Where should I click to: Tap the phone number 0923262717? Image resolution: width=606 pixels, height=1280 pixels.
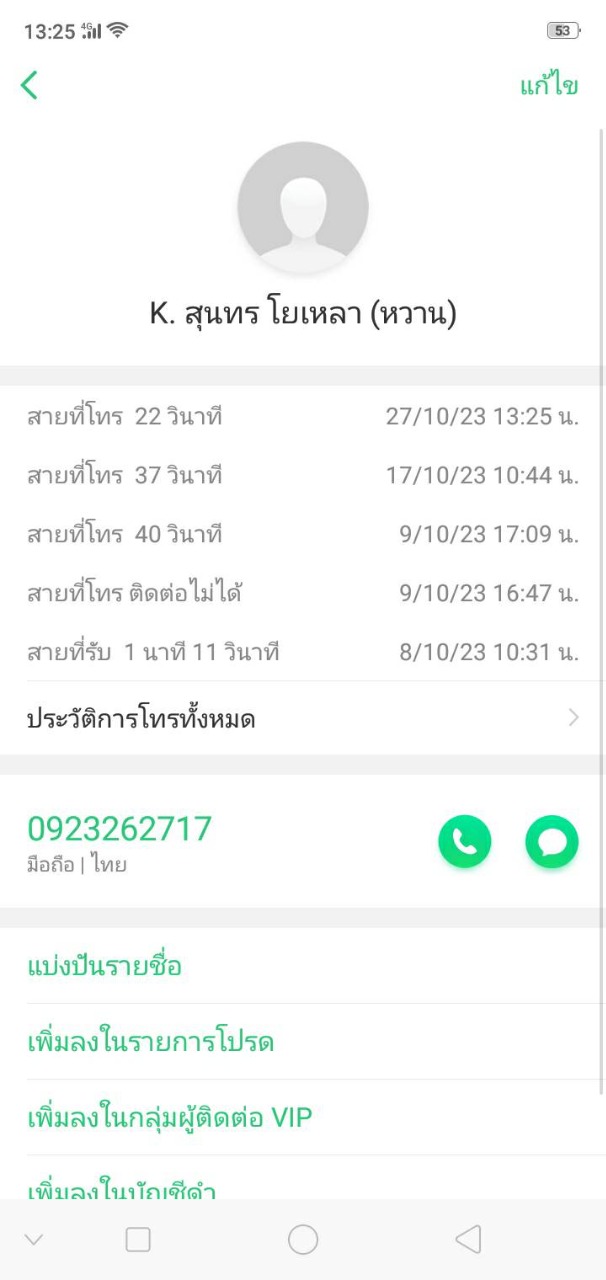119,829
